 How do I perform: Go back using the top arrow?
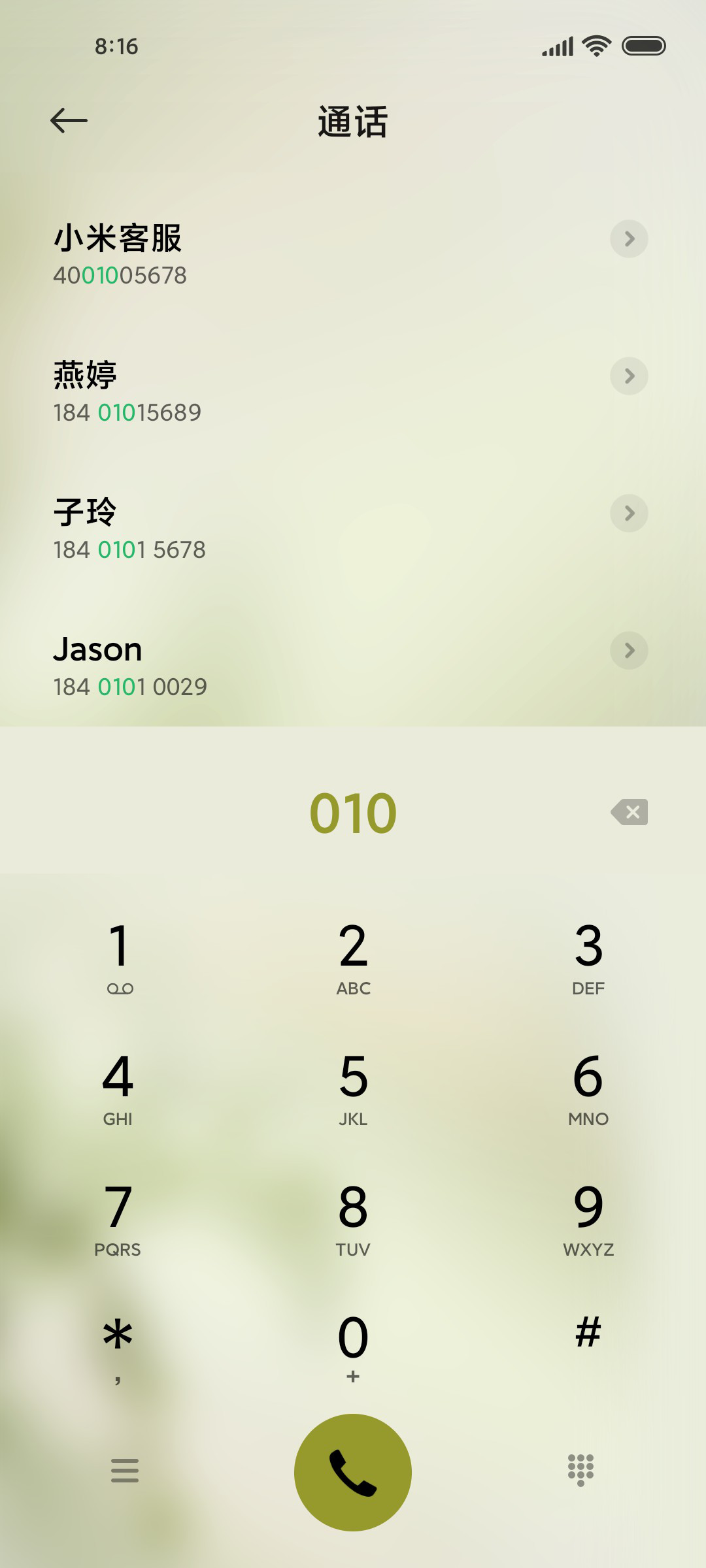point(69,120)
